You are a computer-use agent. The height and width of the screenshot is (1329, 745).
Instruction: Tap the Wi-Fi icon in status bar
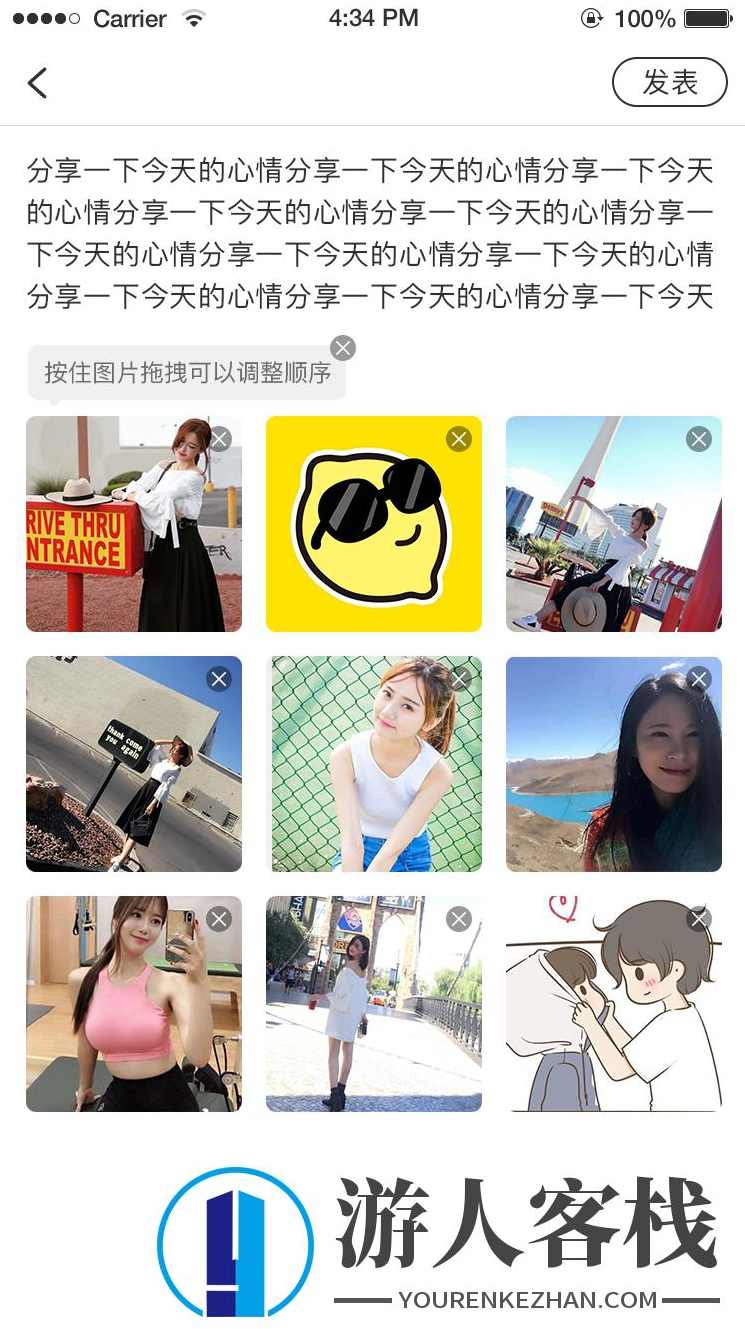[193, 17]
